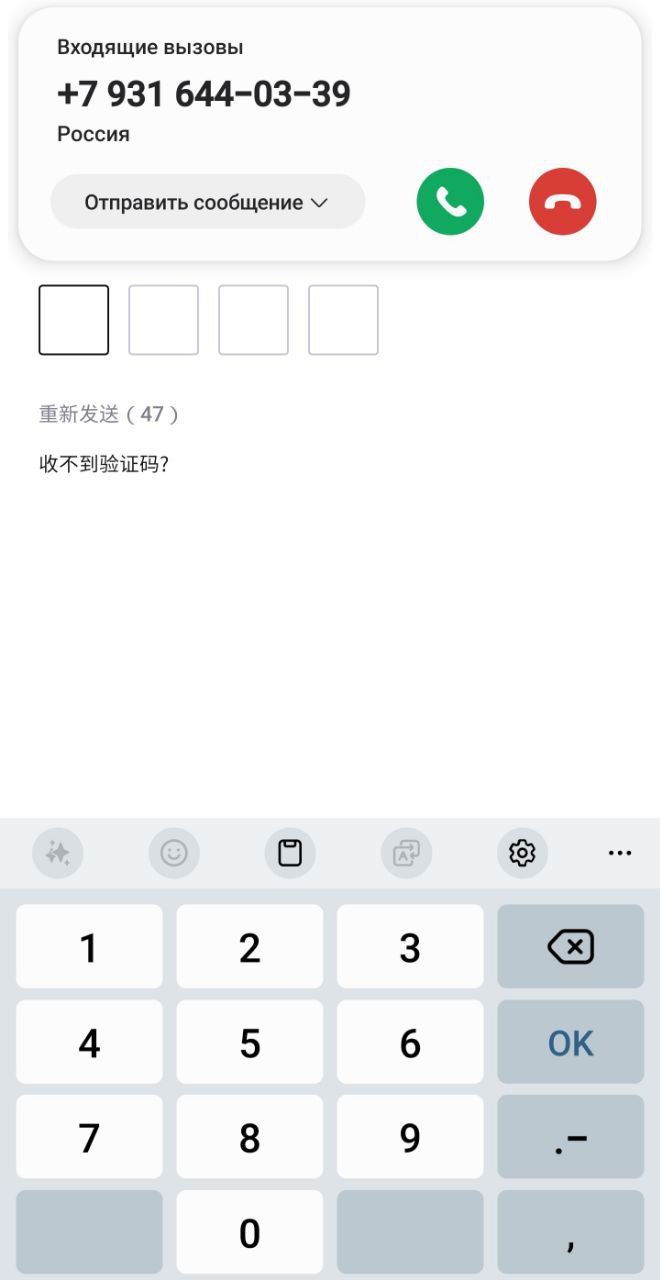This screenshot has width=660, height=1280.
Task: Answer the incoming call
Action: click(x=450, y=202)
